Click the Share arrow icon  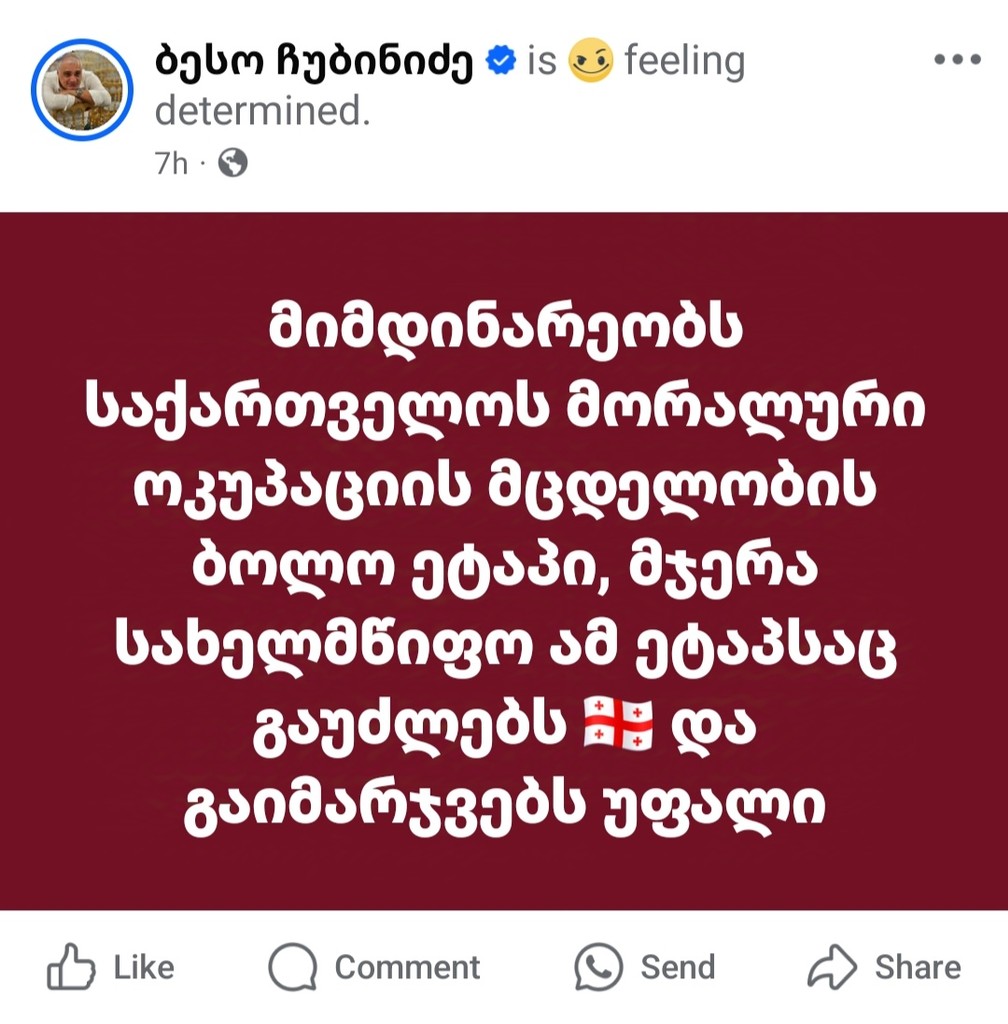point(835,966)
